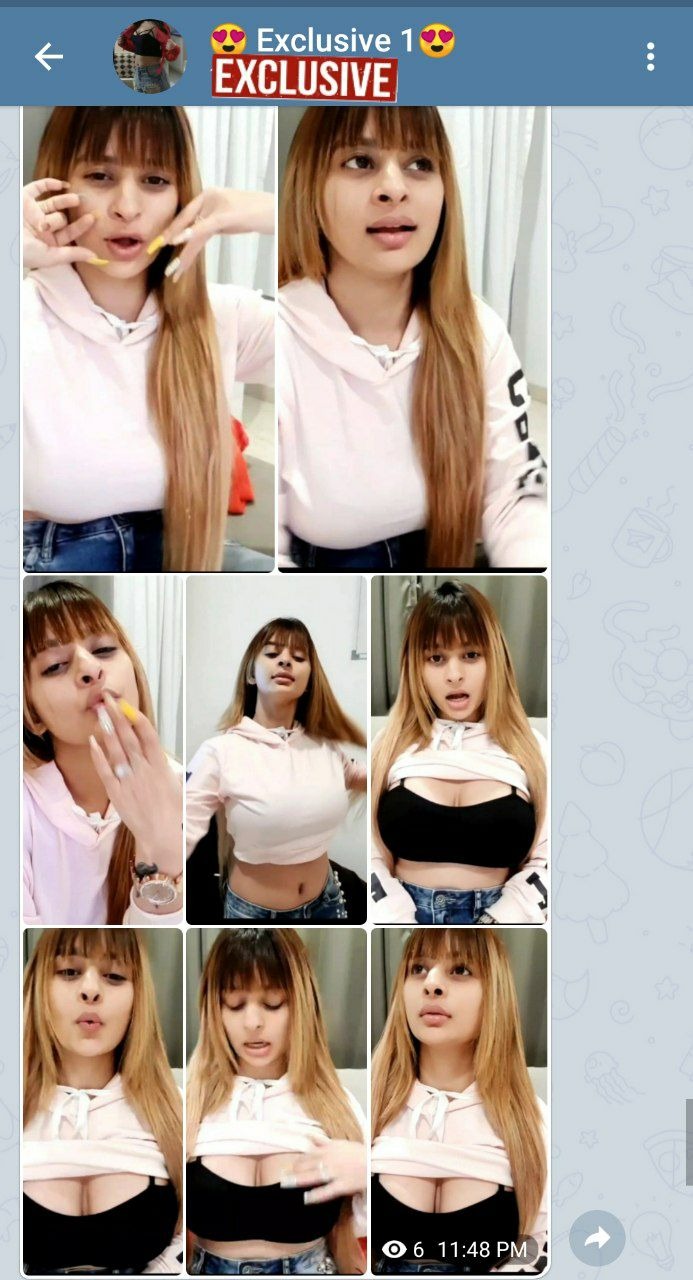The image size is (693, 1280).
Task: Open the photo showing the sleeve with lettering
Action: click(x=412, y=338)
